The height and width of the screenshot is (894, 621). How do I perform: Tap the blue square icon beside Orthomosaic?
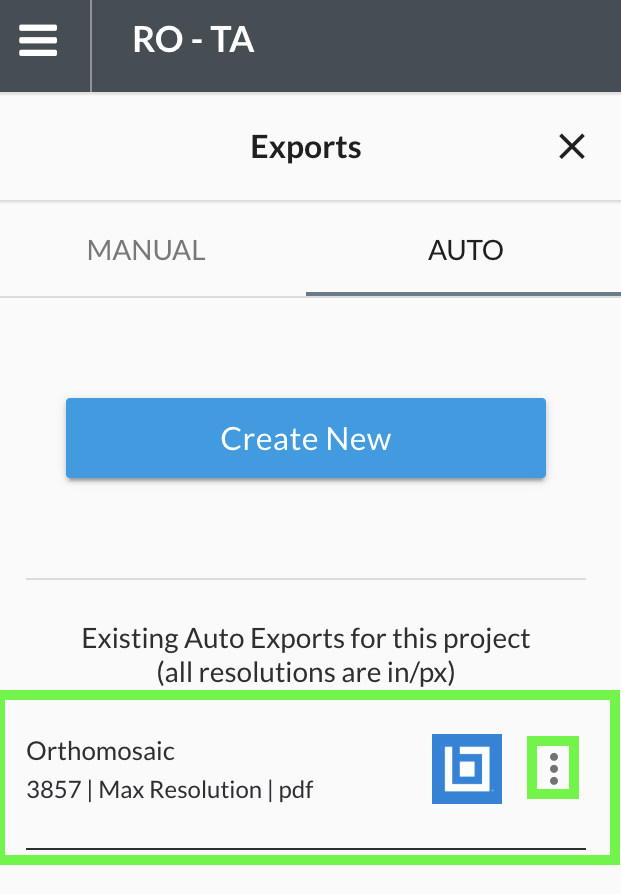pyautogui.click(x=466, y=769)
